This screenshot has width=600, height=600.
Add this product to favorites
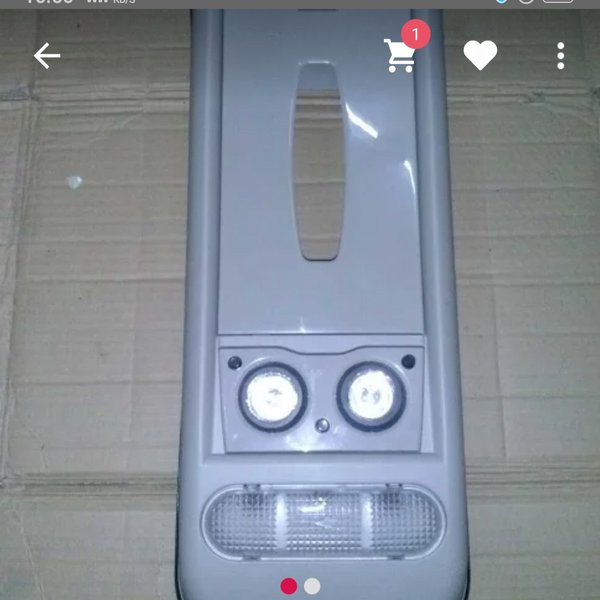[x=480, y=56]
